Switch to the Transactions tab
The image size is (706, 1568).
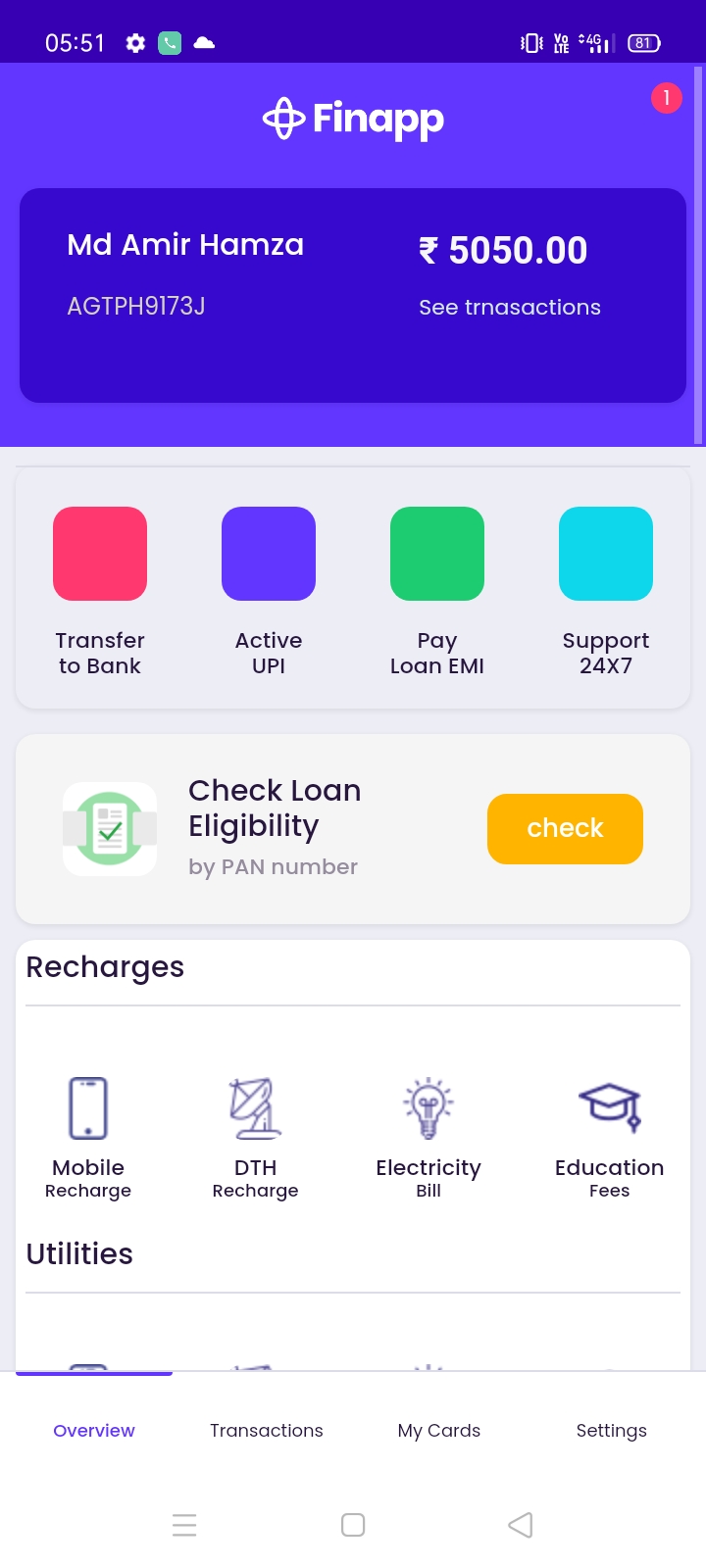(x=267, y=1431)
